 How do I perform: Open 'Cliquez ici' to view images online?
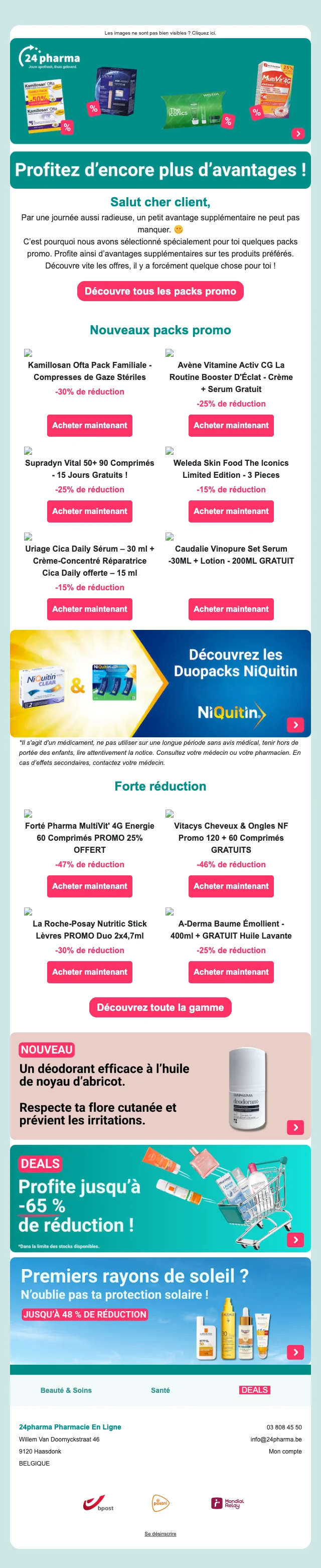pyautogui.click(x=204, y=33)
